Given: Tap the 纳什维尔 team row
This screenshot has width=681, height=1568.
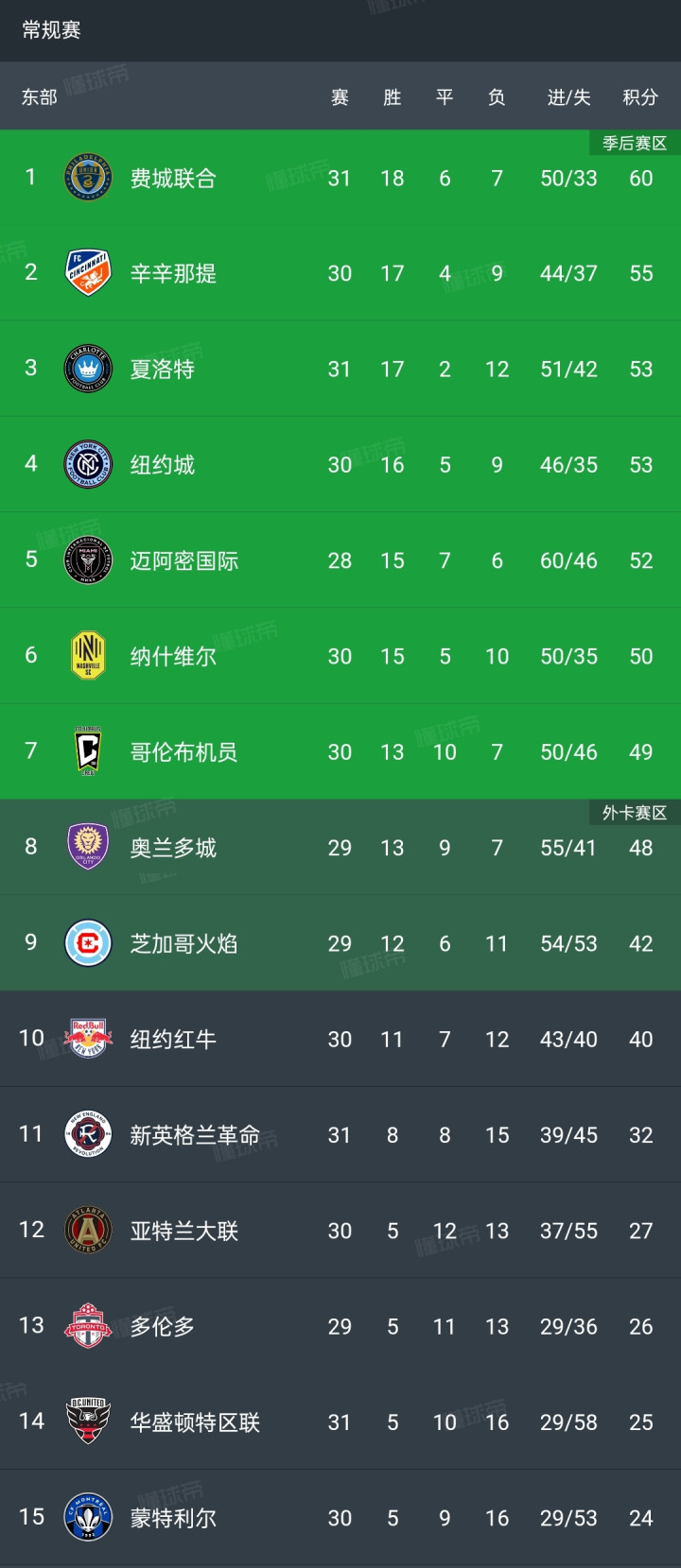Looking at the screenshot, I should 340,656.
